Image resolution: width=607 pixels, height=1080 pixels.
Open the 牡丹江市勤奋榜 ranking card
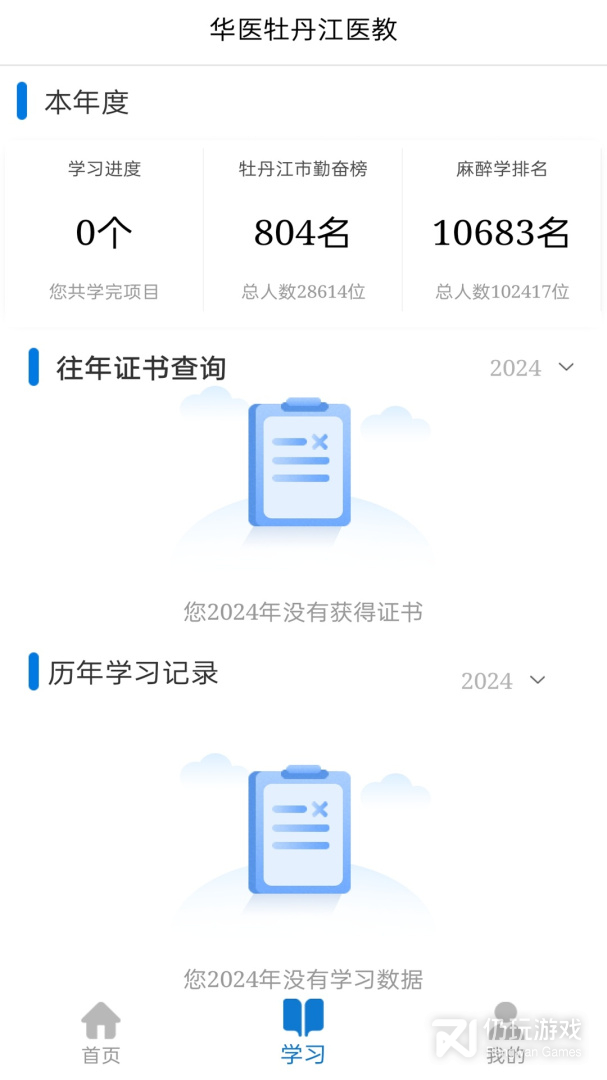(303, 232)
